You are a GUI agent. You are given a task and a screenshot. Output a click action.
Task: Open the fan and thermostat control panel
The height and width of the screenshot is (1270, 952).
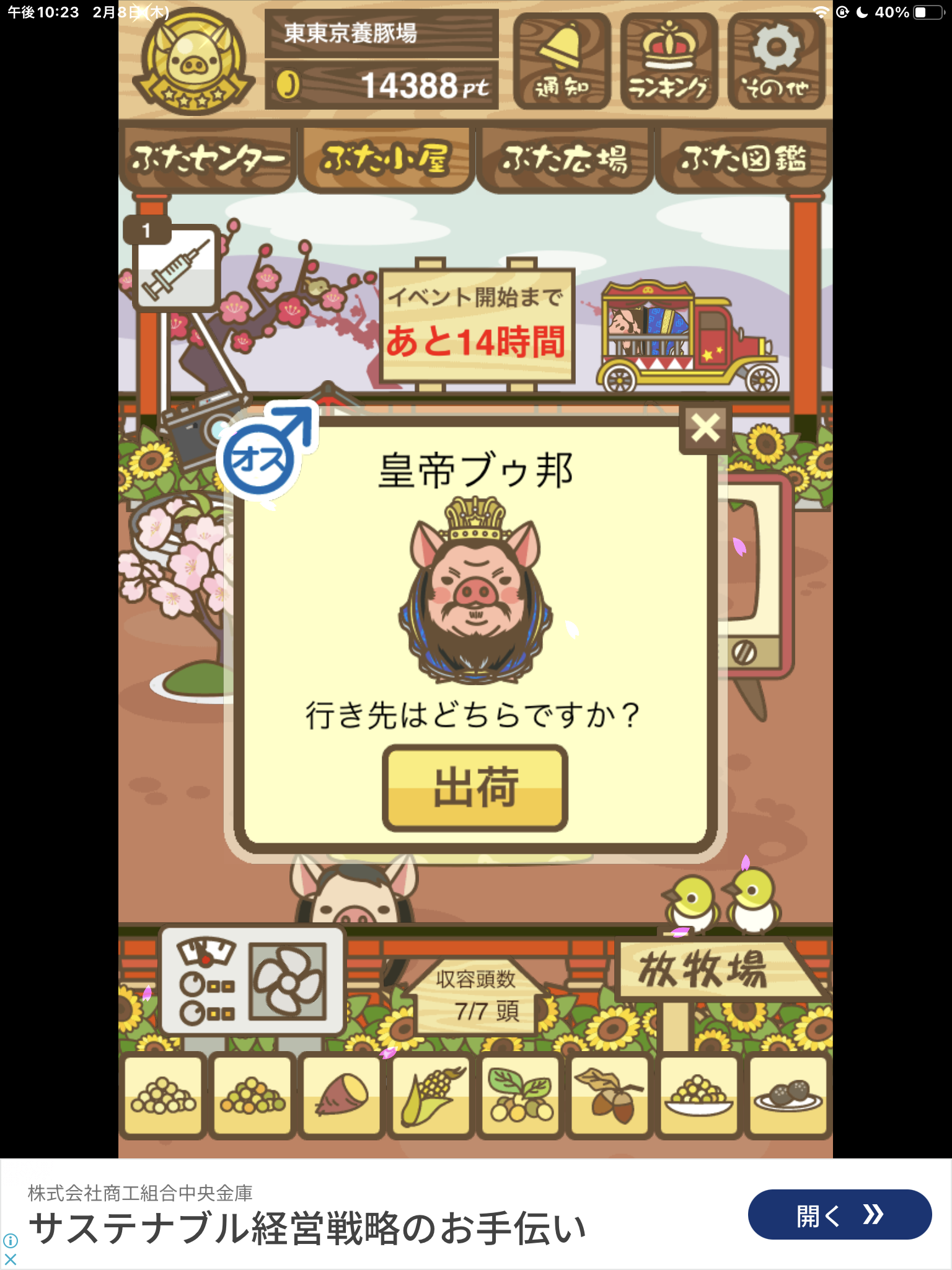pyautogui.click(x=252, y=980)
